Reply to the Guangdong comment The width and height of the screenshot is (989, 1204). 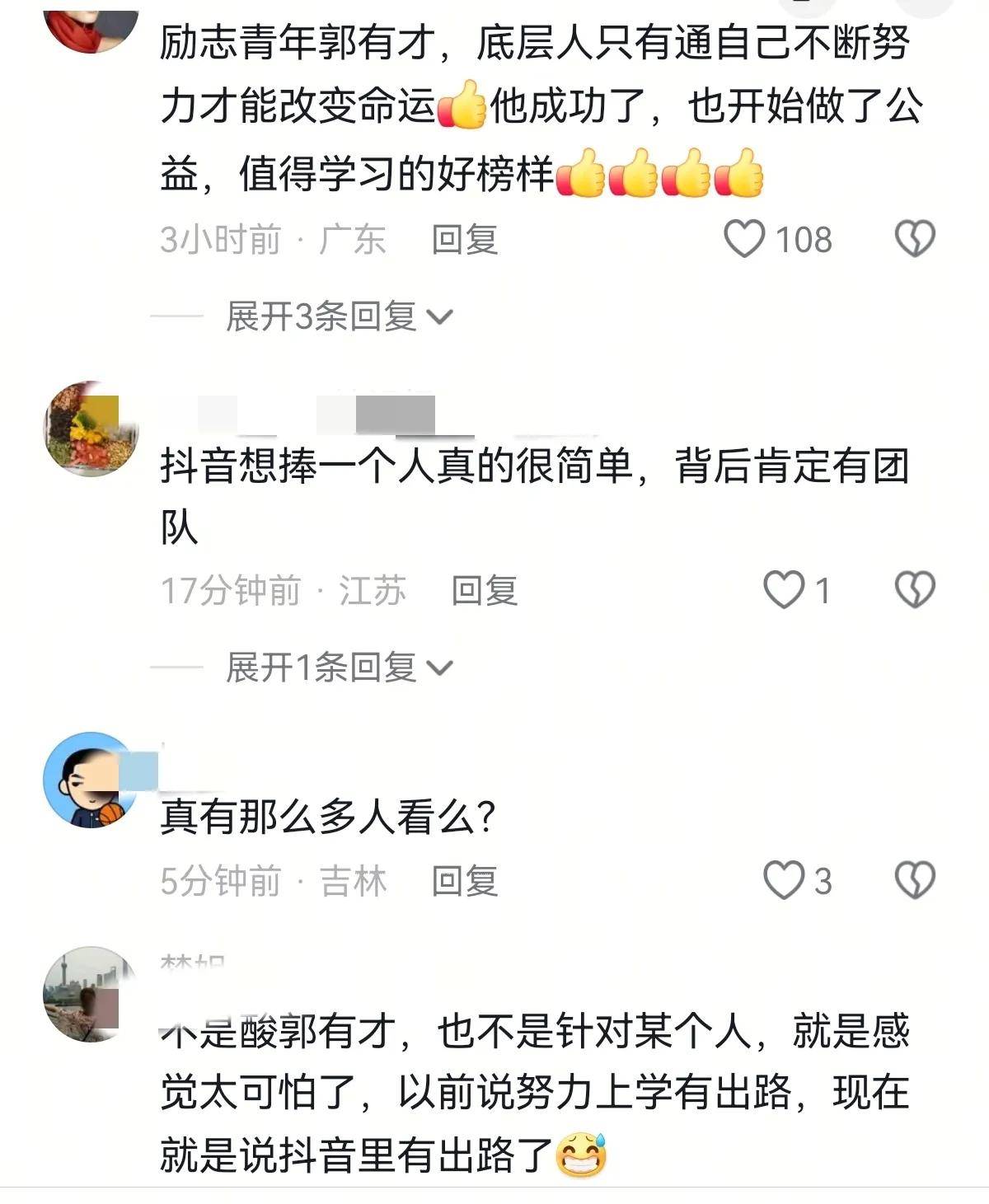(x=465, y=240)
